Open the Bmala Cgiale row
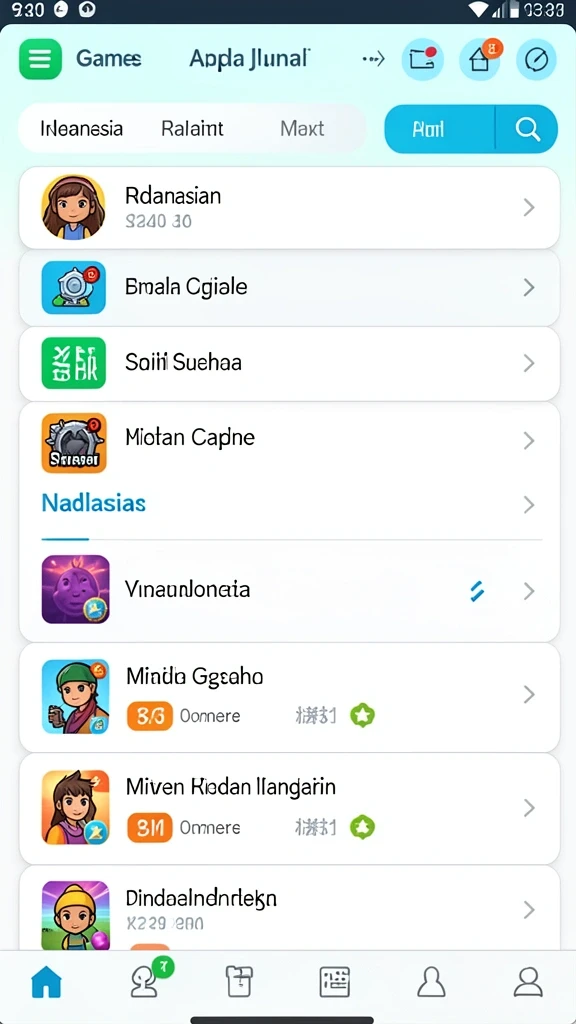This screenshot has height=1024, width=576. pos(289,287)
